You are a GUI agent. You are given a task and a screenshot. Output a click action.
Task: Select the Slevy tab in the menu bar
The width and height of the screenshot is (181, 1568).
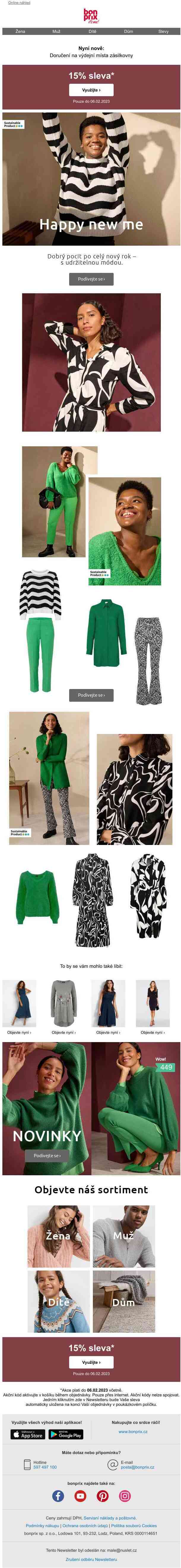coord(163,31)
